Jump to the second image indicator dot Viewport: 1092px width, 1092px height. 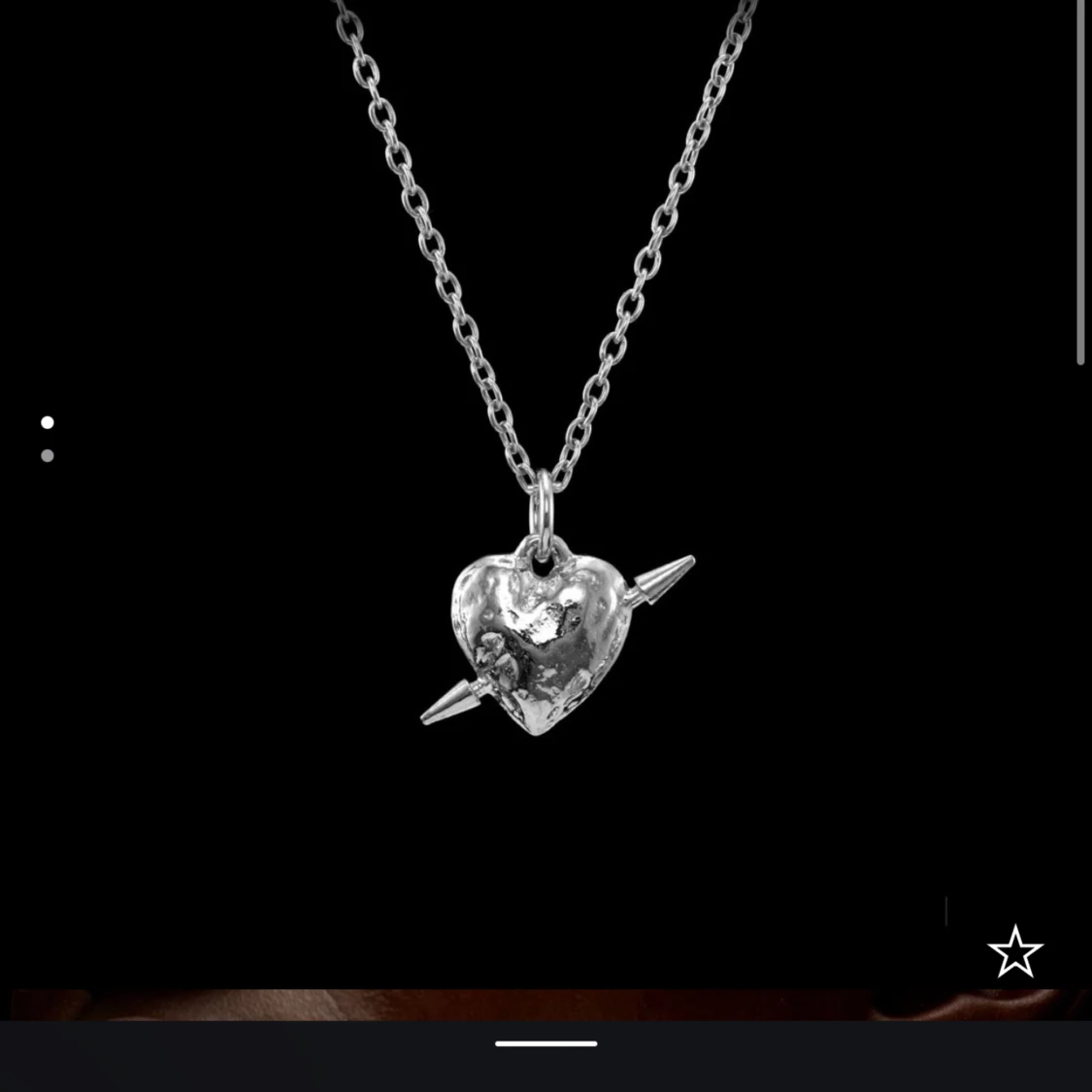(47, 455)
